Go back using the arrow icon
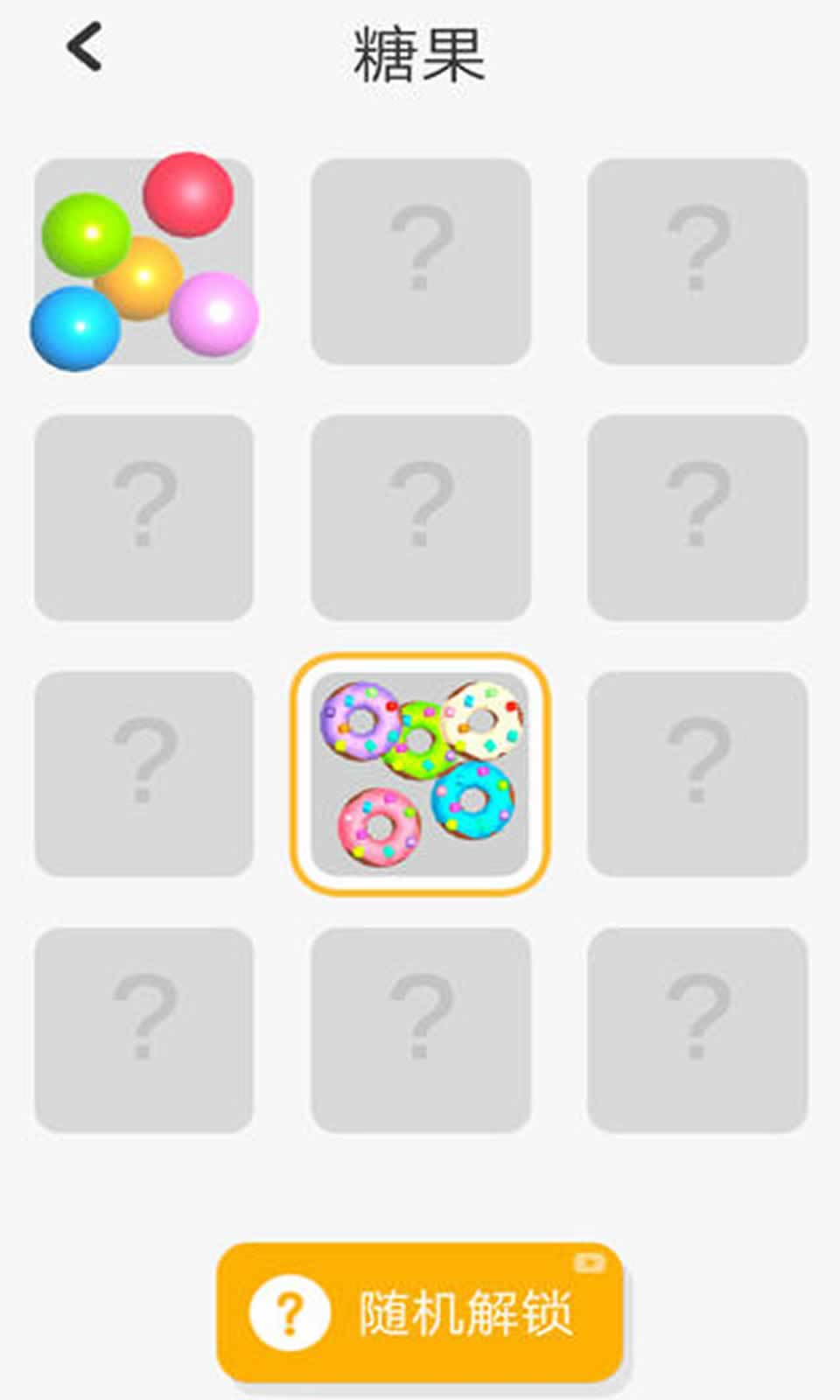840x1400 pixels. (85, 47)
